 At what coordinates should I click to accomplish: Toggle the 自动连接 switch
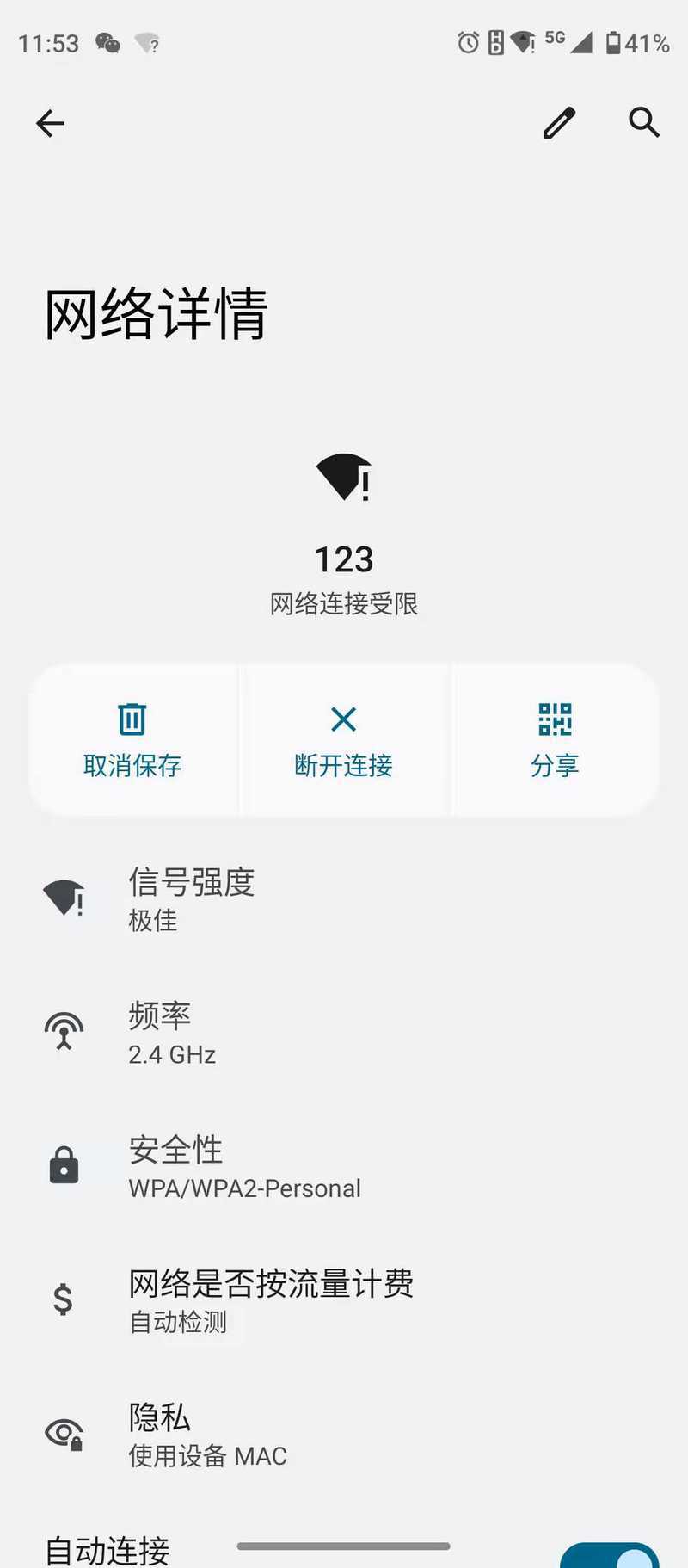[609, 1554]
